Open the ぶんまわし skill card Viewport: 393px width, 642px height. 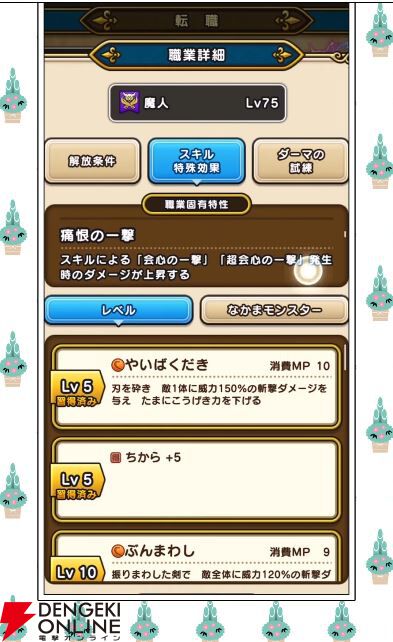[x=196, y=556]
